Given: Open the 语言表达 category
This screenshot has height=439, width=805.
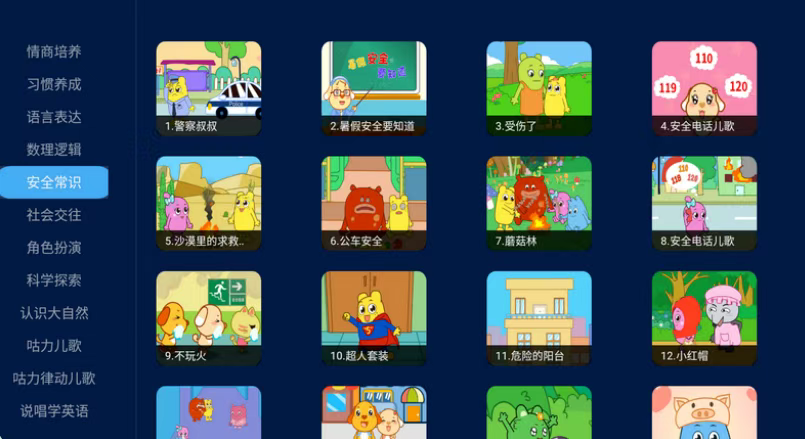Looking at the screenshot, I should point(54,117).
